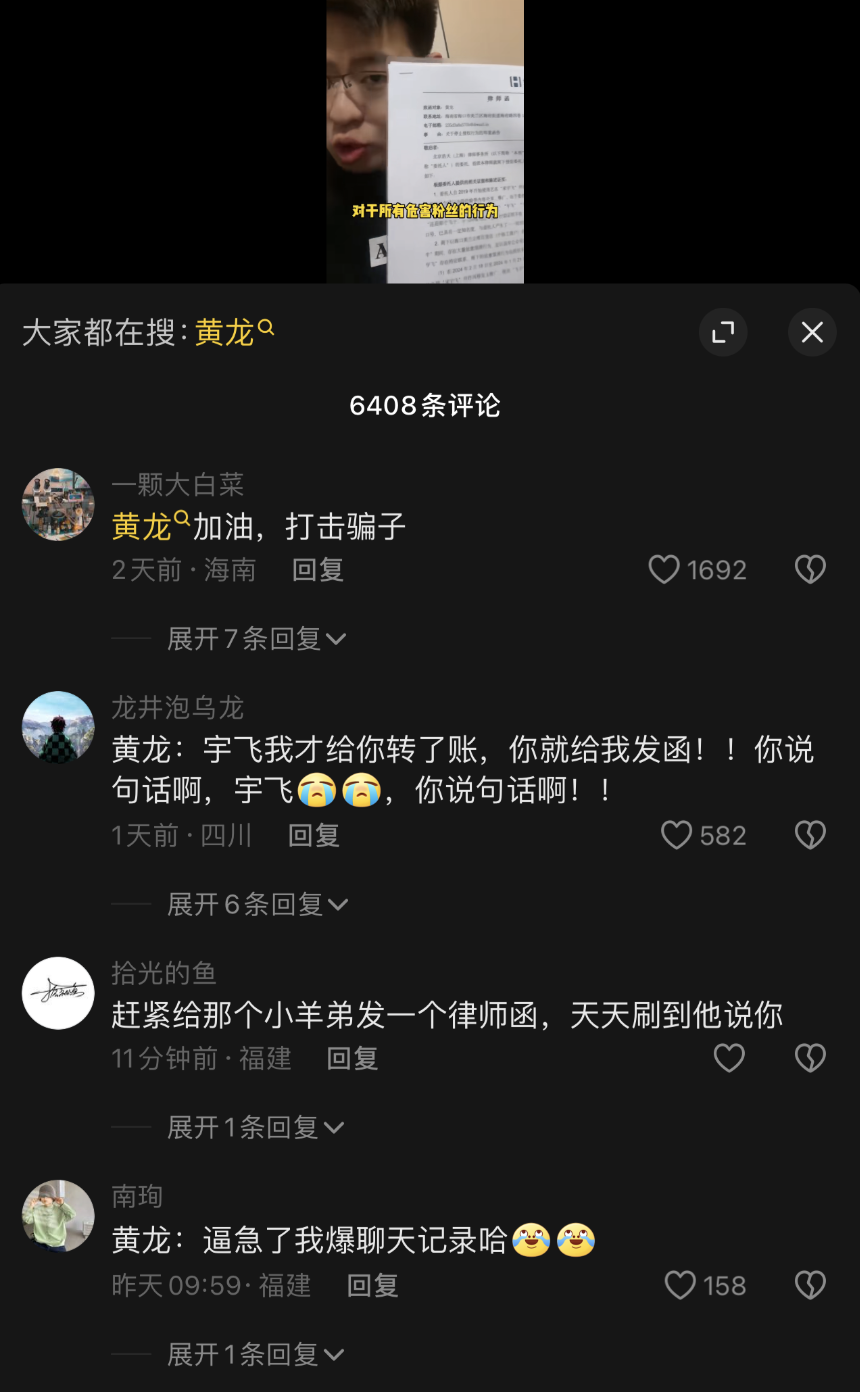Expand 7 replies under 一颗大白菜
The width and height of the screenshot is (860, 1392).
pos(256,639)
